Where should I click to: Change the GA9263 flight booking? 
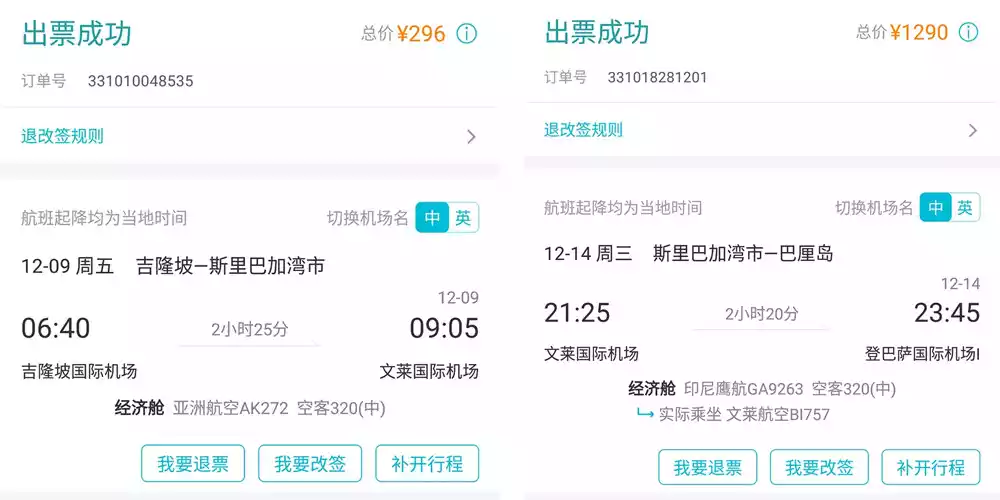[x=819, y=468]
